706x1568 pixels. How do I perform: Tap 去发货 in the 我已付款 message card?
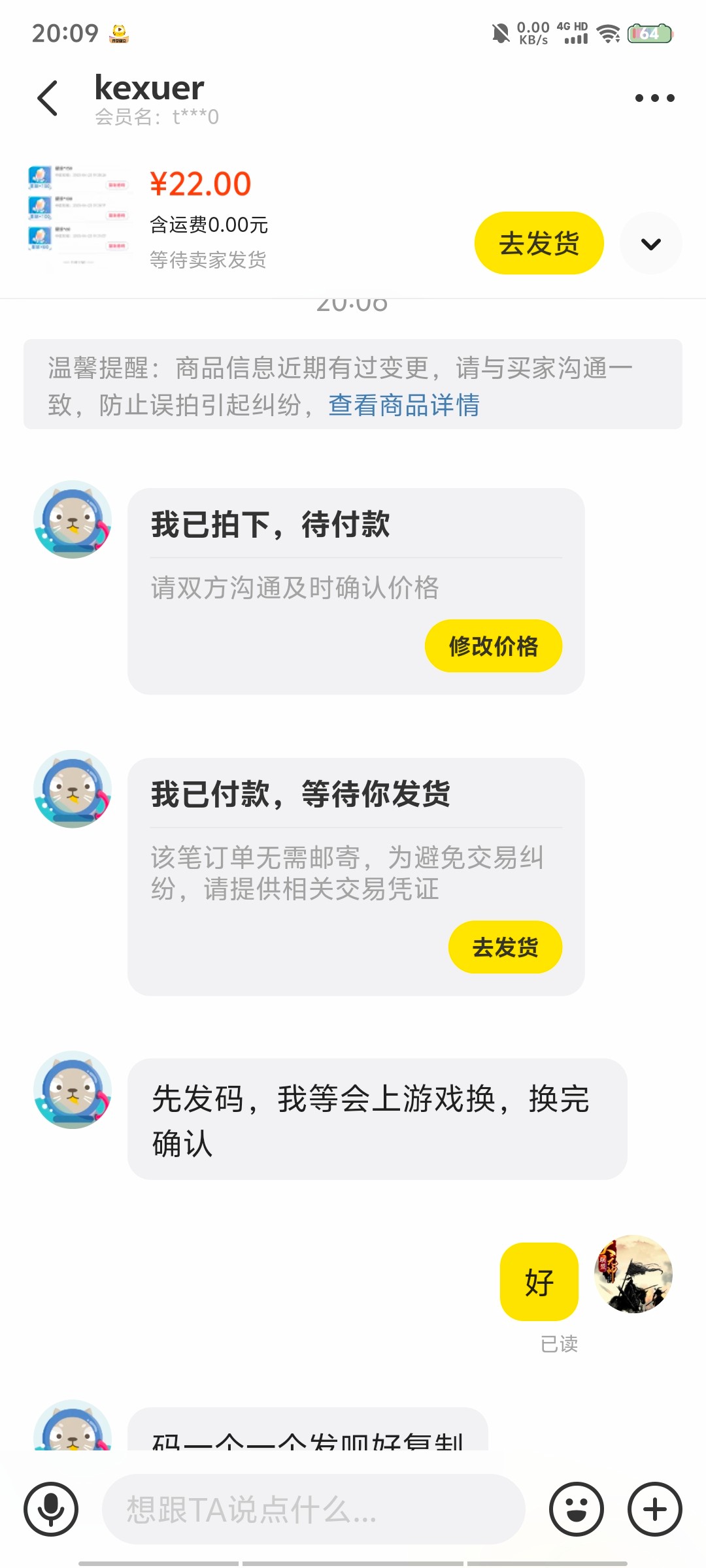[505, 947]
